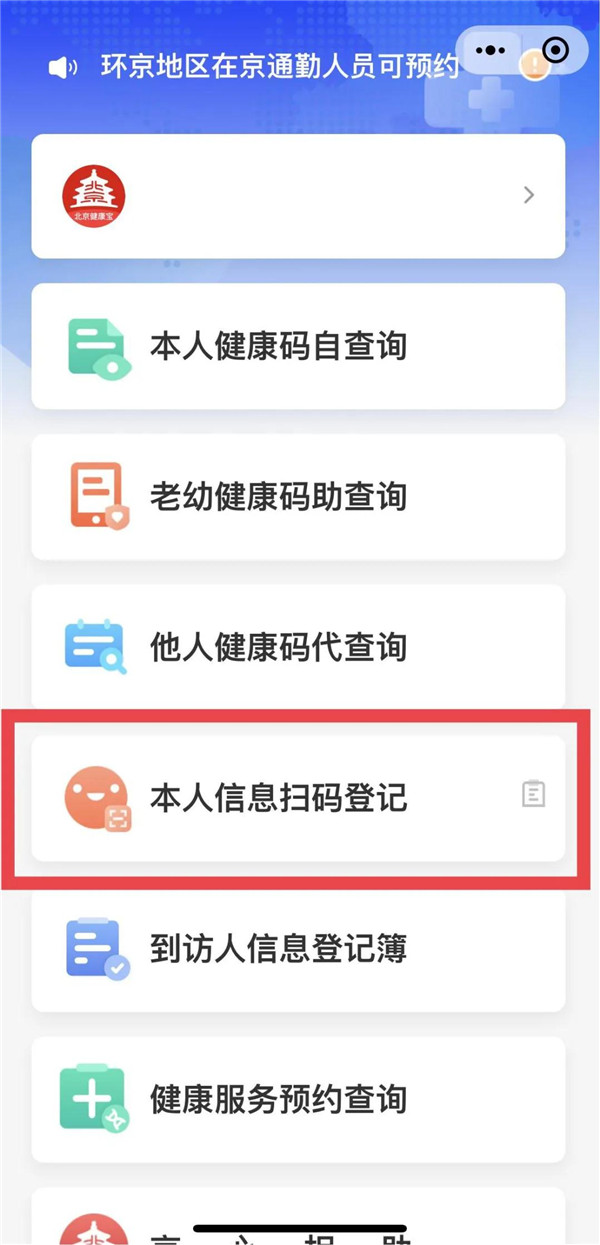Open the mini program three-dot menu
This screenshot has width=600, height=1245.
(492, 50)
